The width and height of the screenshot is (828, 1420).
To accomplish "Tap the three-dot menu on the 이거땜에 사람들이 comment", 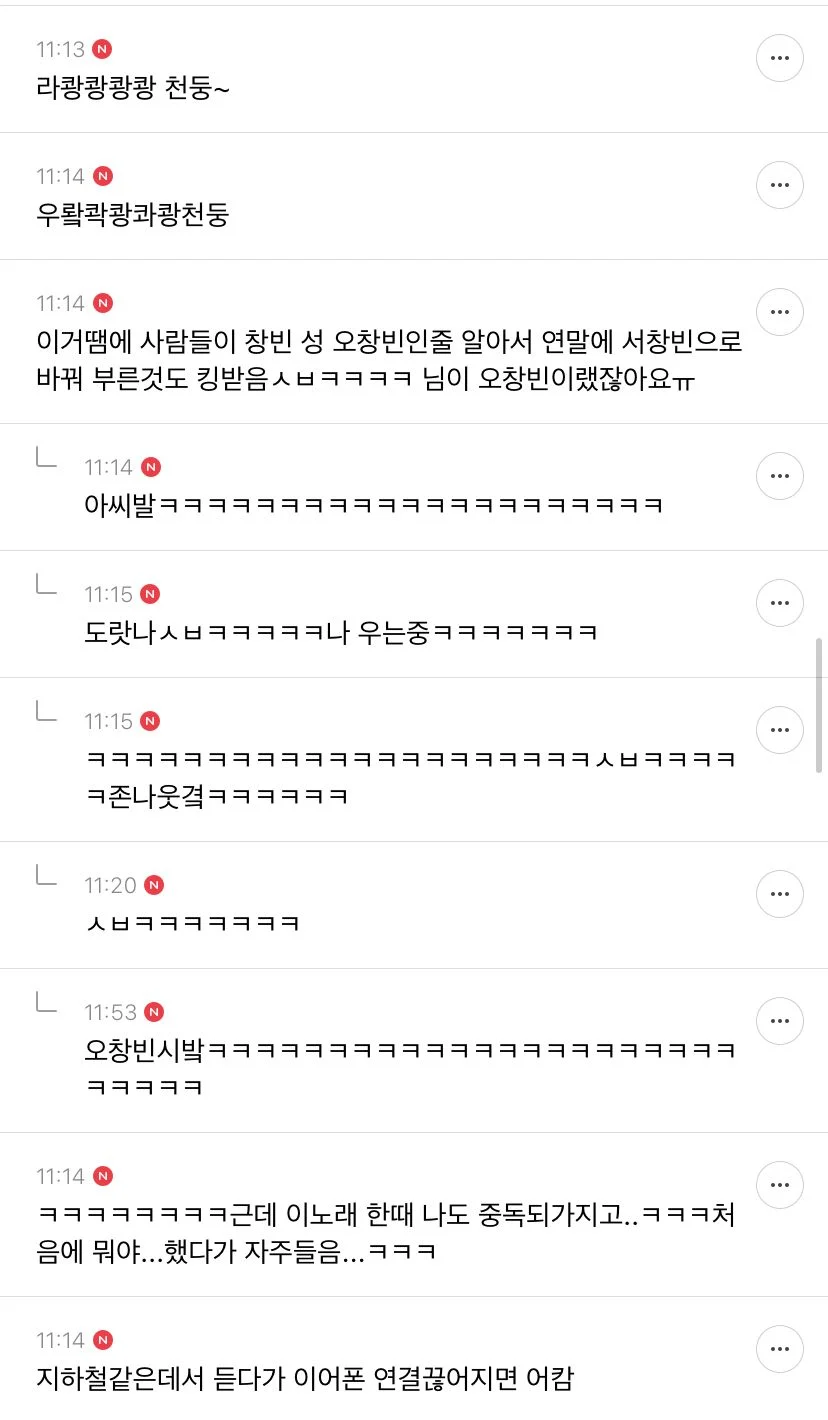I will [x=780, y=312].
